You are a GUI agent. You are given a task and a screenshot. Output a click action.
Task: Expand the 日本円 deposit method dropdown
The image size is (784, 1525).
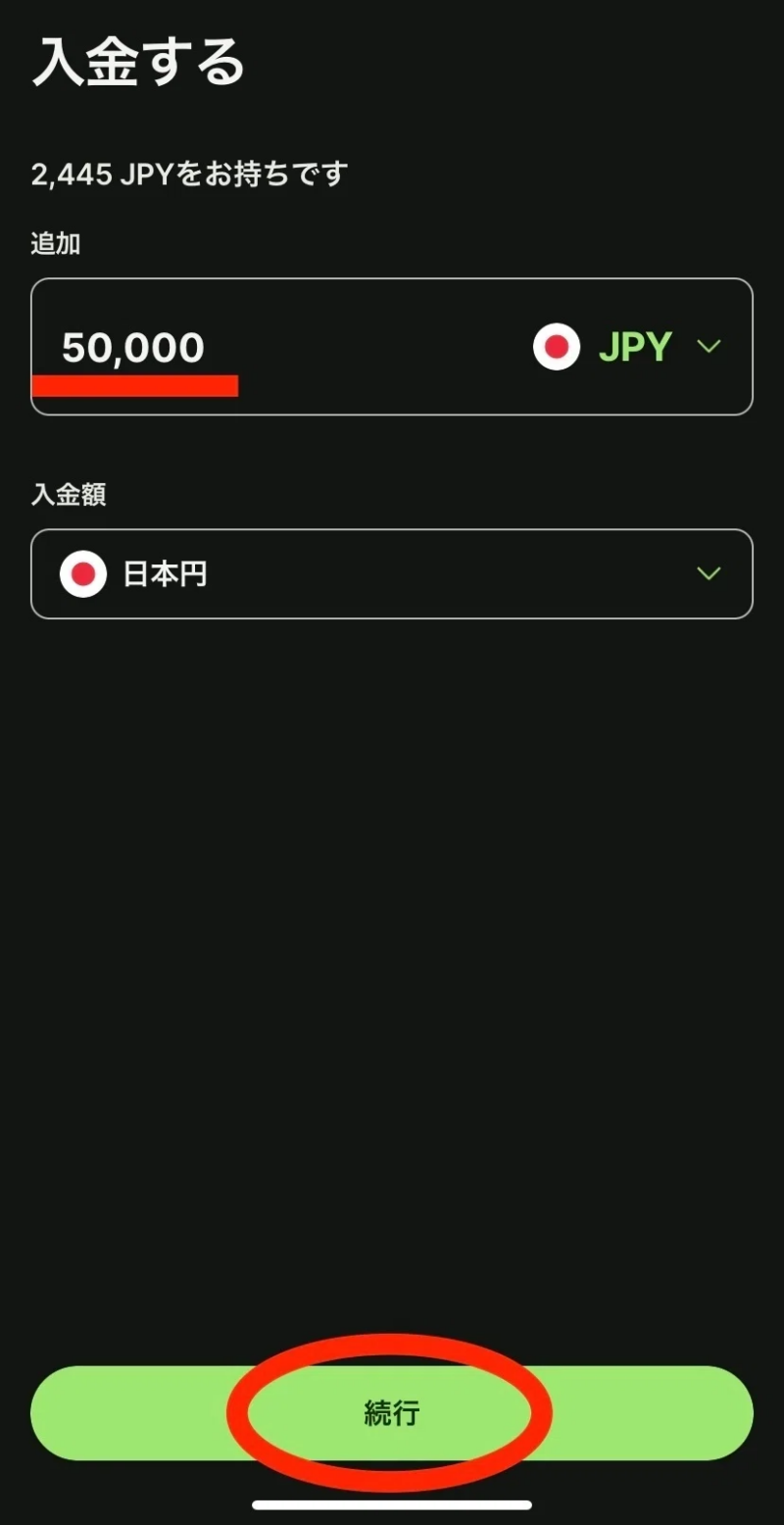click(392, 574)
